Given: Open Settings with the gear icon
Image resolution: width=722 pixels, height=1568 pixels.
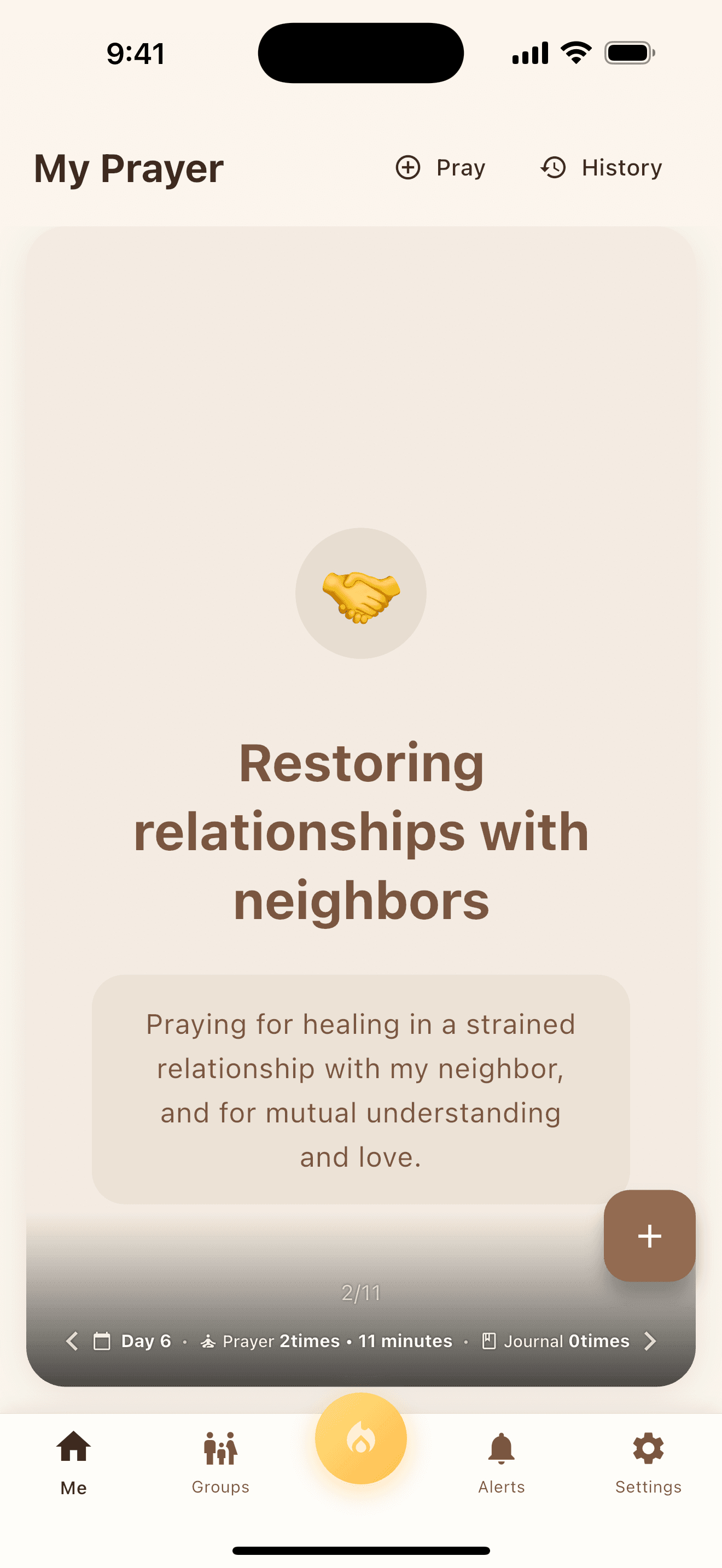Looking at the screenshot, I should pos(648,1456).
